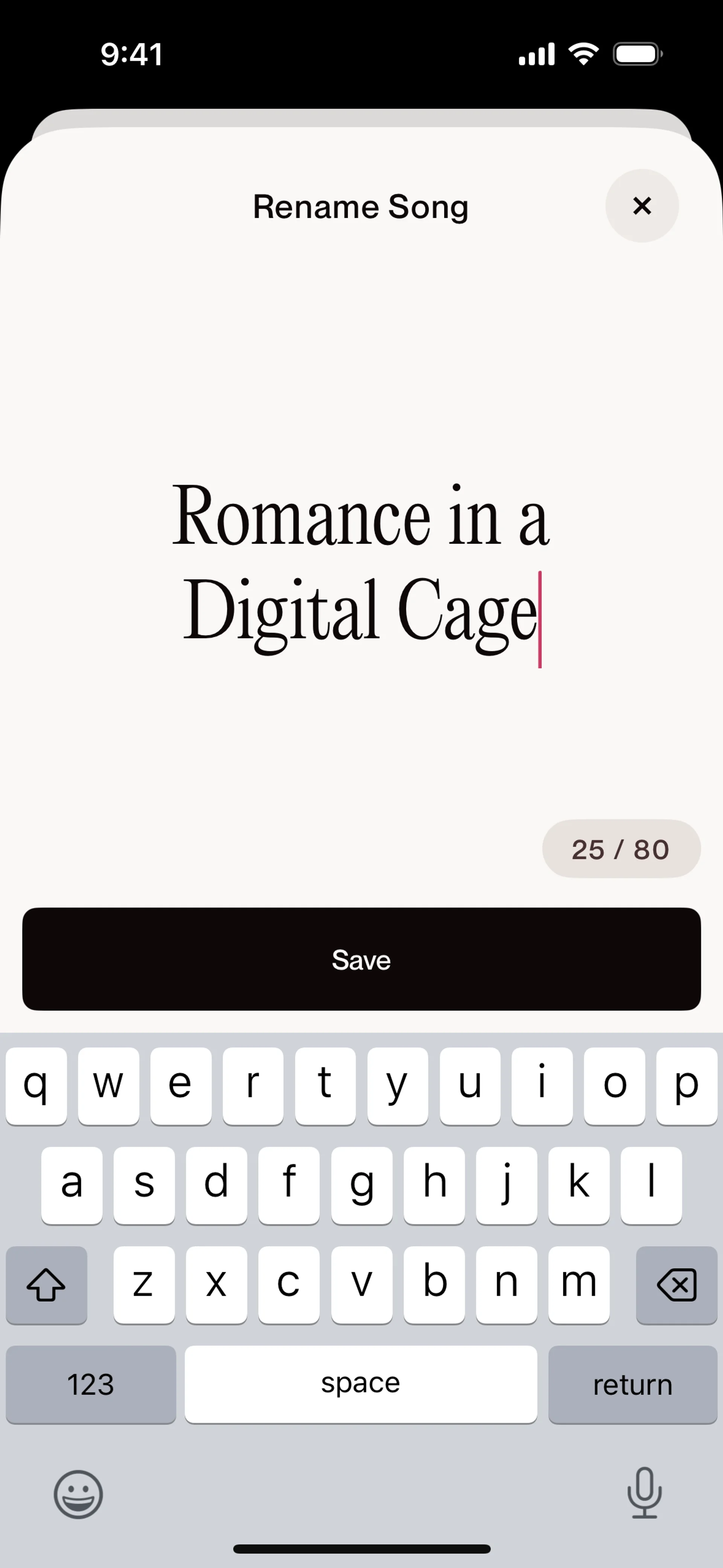723x1568 pixels.
Task: Save the new song name
Action: (361, 959)
